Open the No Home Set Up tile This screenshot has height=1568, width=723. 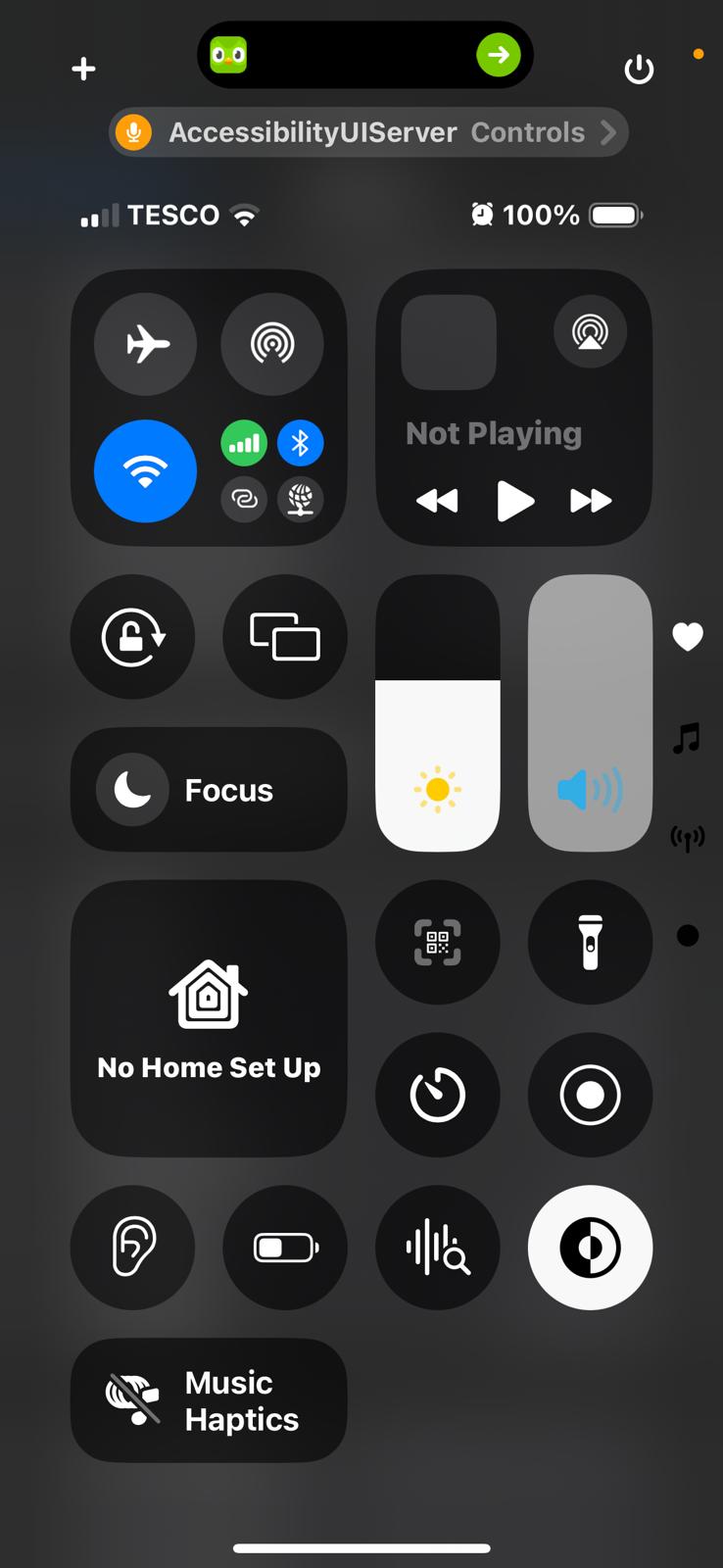coord(209,1018)
